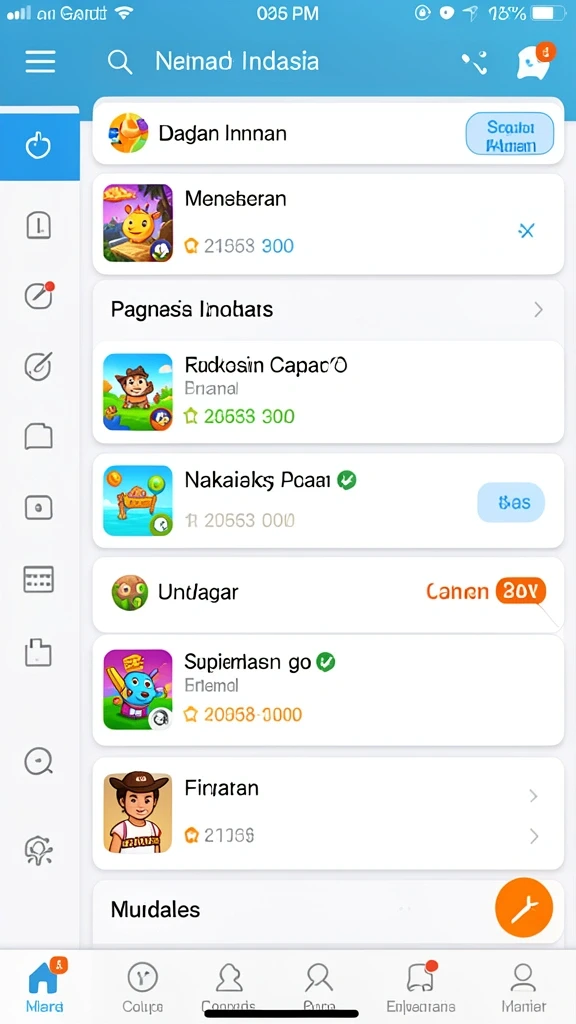Dismiss the Meneberan card
Screen dimensions: 576x1024
click(x=526, y=230)
